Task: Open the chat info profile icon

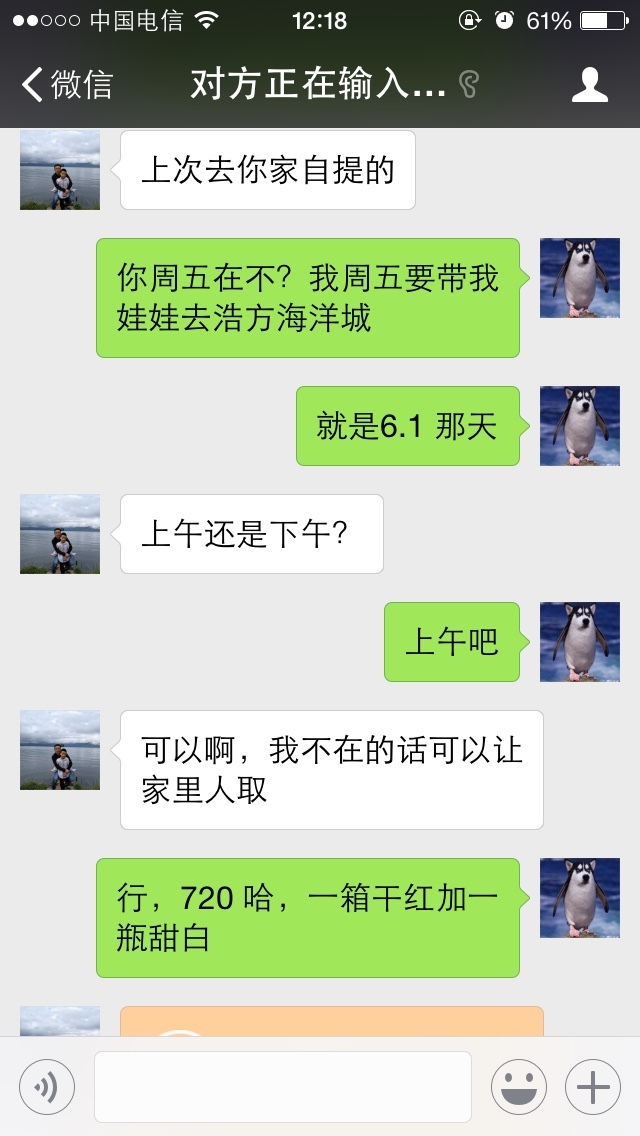Action: pos(589,85)
